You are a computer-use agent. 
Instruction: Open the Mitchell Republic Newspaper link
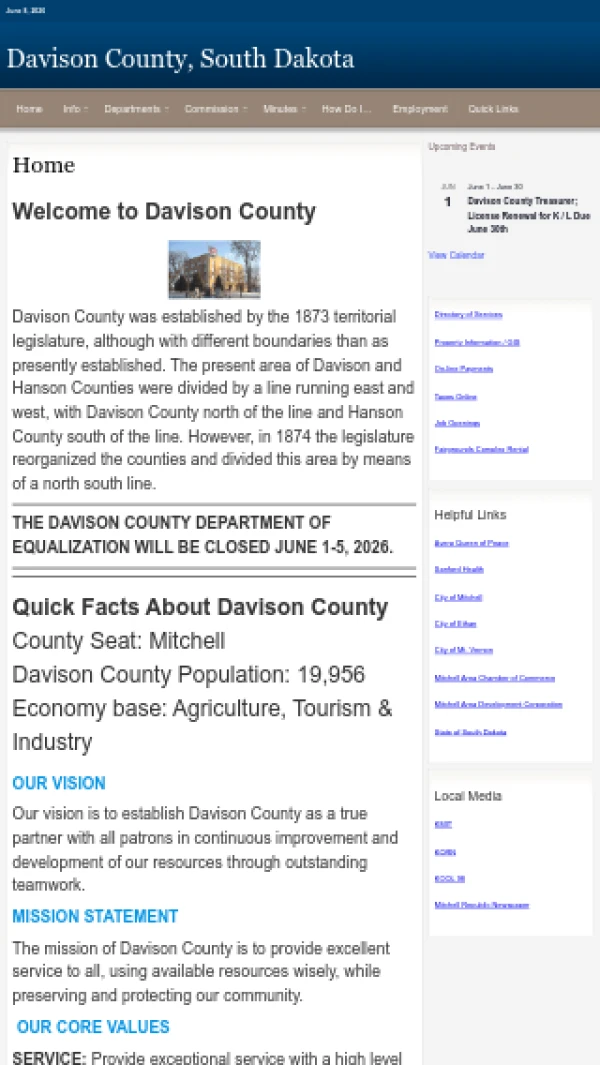(x=481, y=905)
